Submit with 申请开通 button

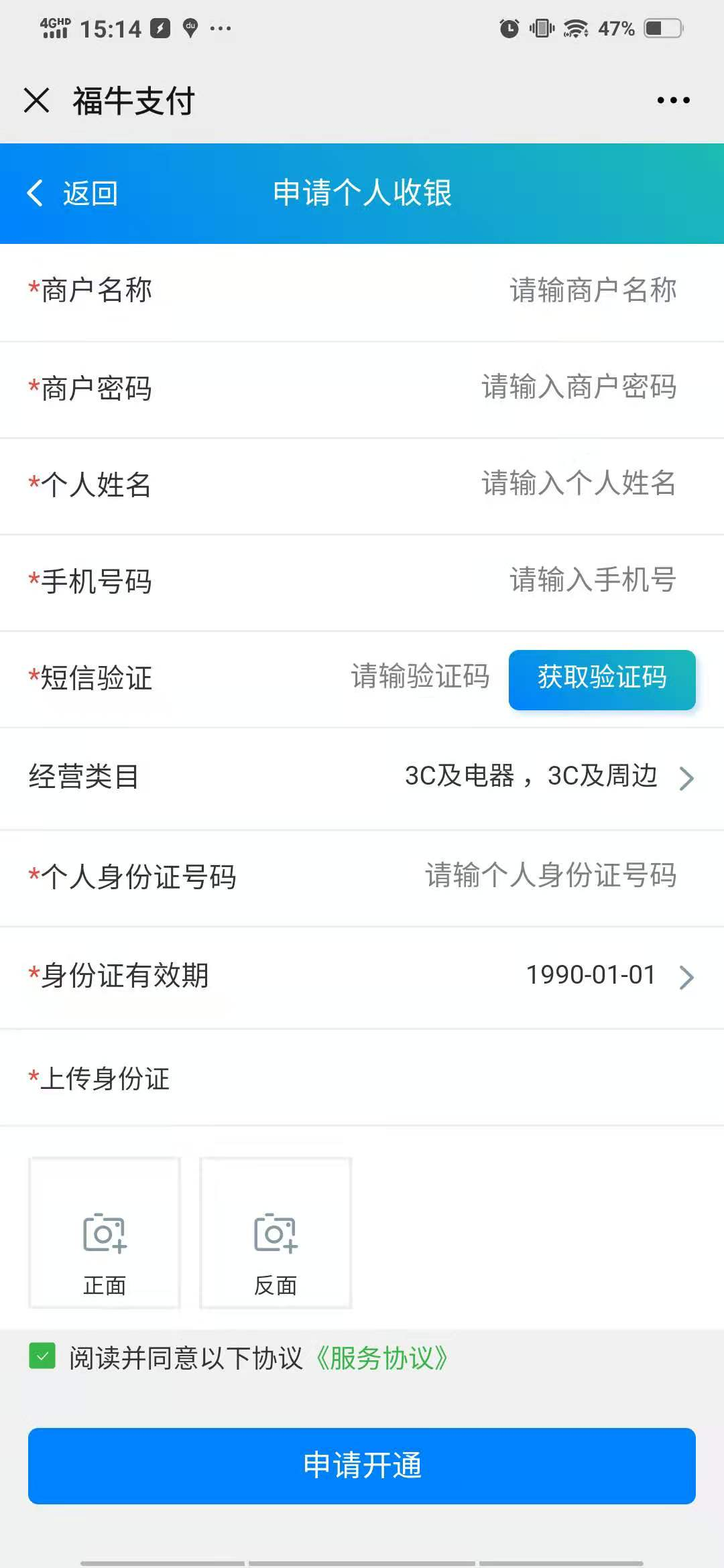click(x=362, y=1466)
